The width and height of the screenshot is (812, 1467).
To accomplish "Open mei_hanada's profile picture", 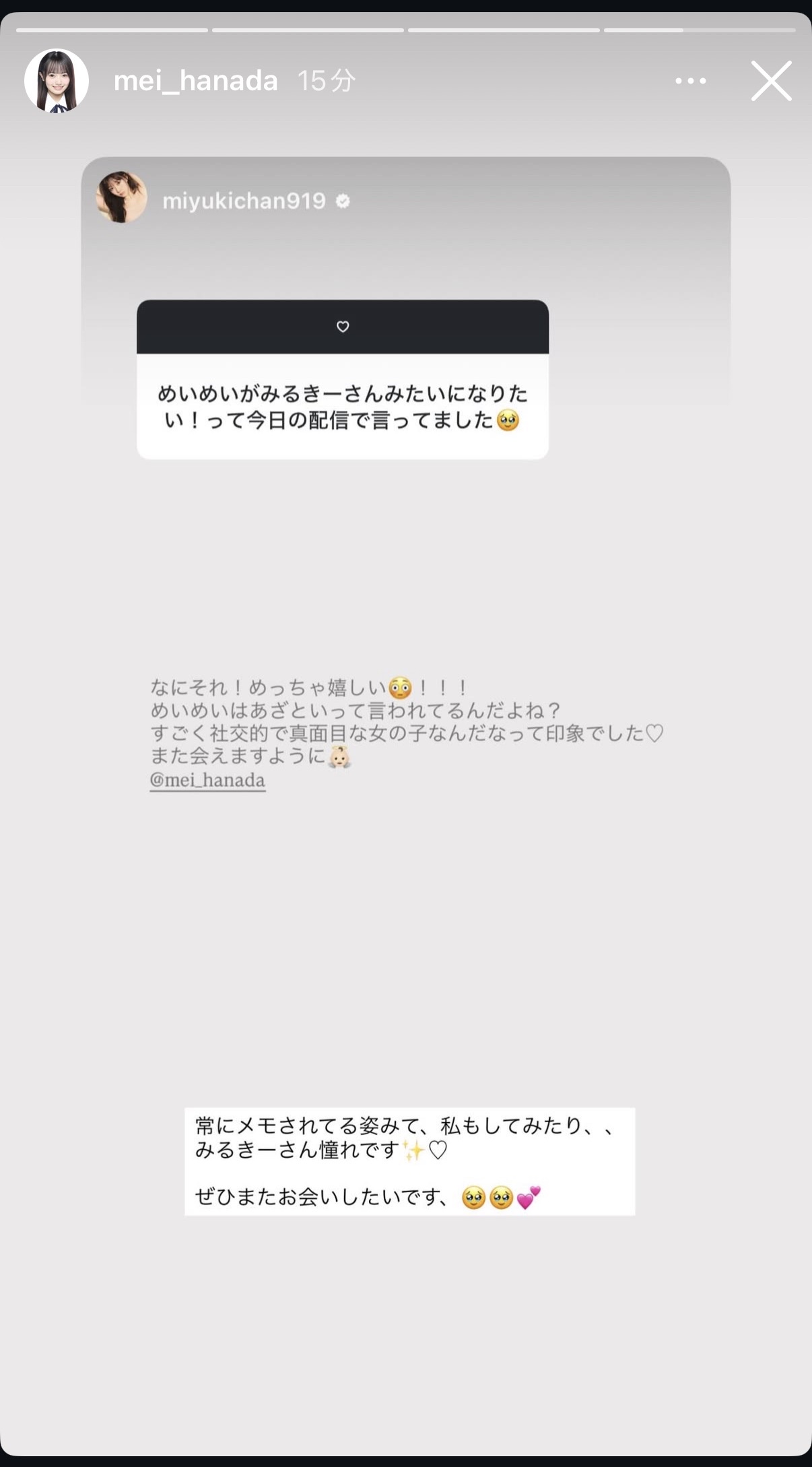I will (57, 81).
